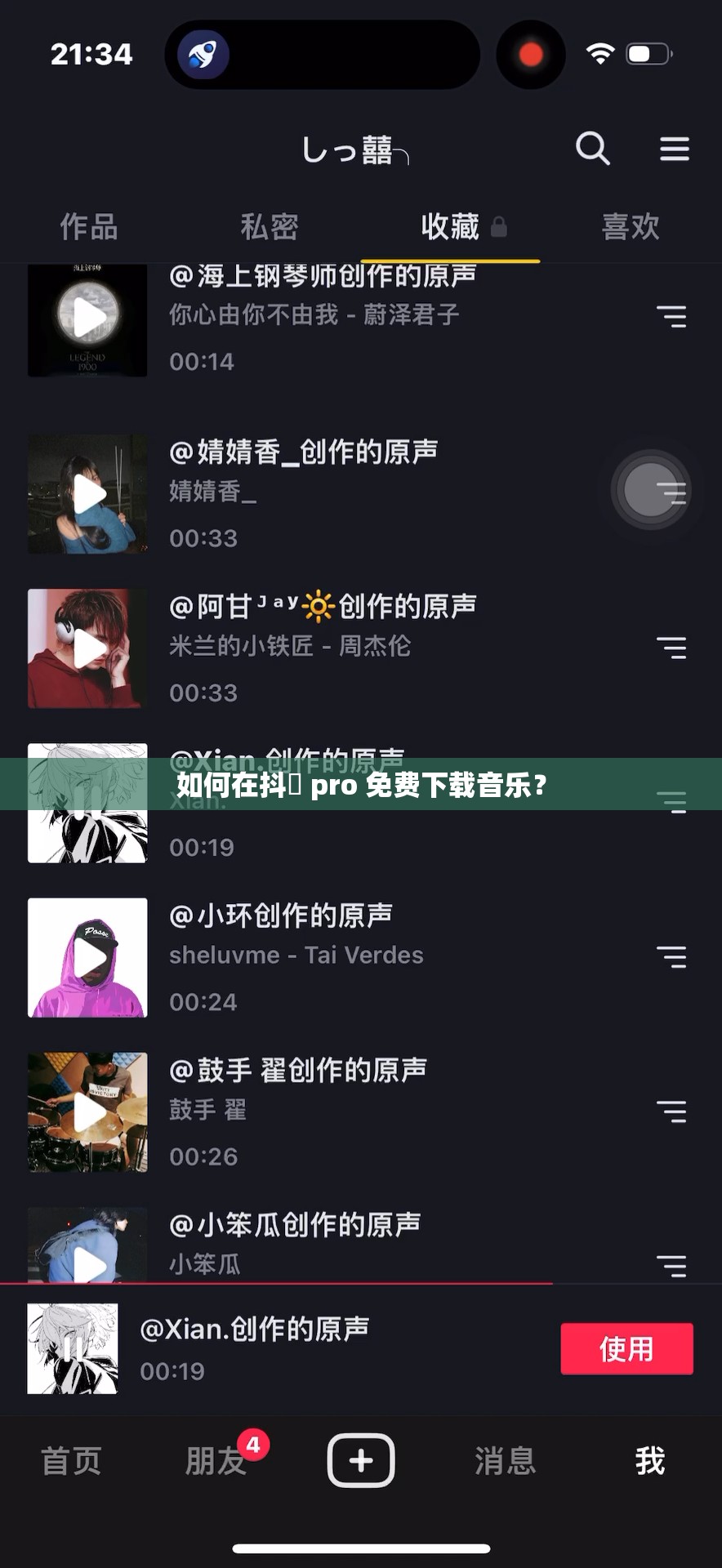
Task: Open the hamburger menu top right
Action: coord(674,149)
